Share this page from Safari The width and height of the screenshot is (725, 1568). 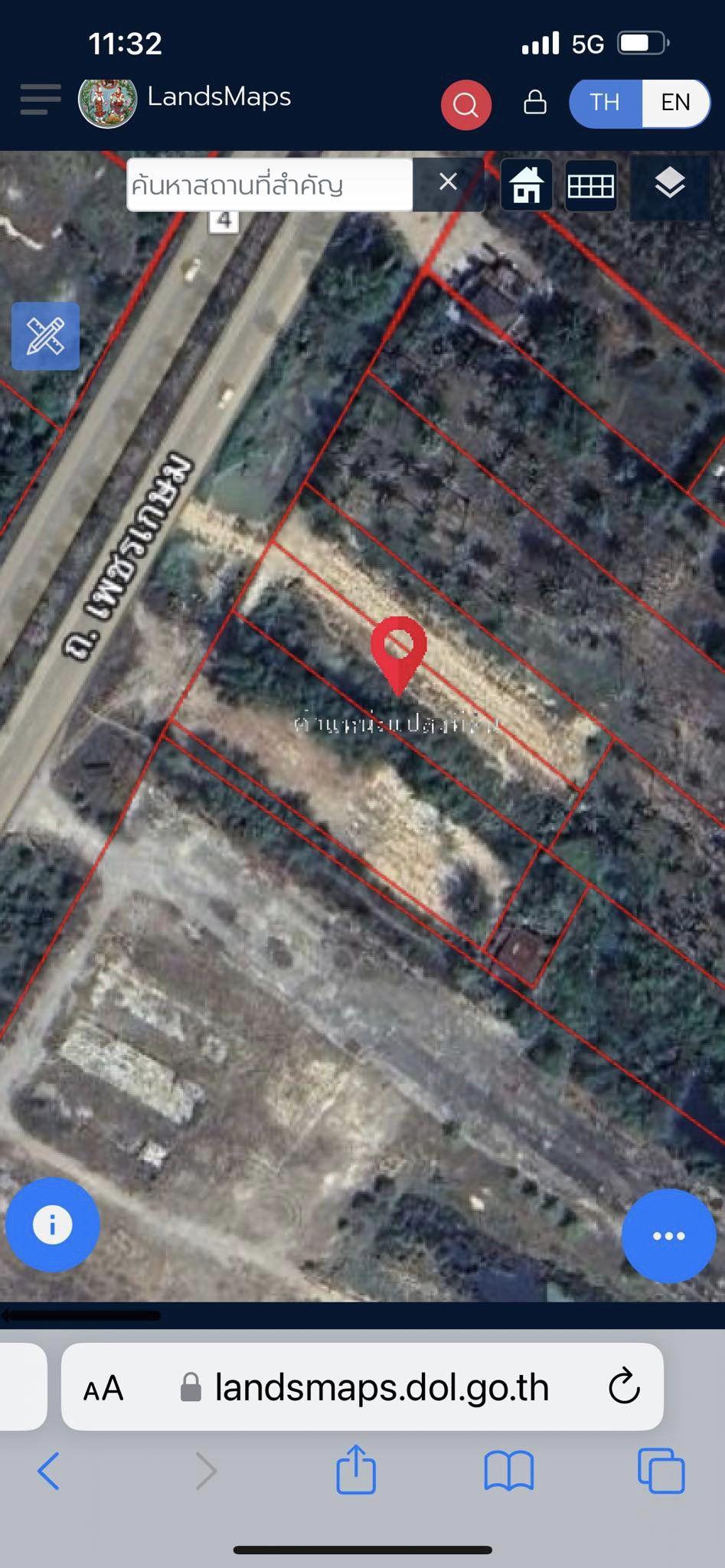[x=356, y=1468]
